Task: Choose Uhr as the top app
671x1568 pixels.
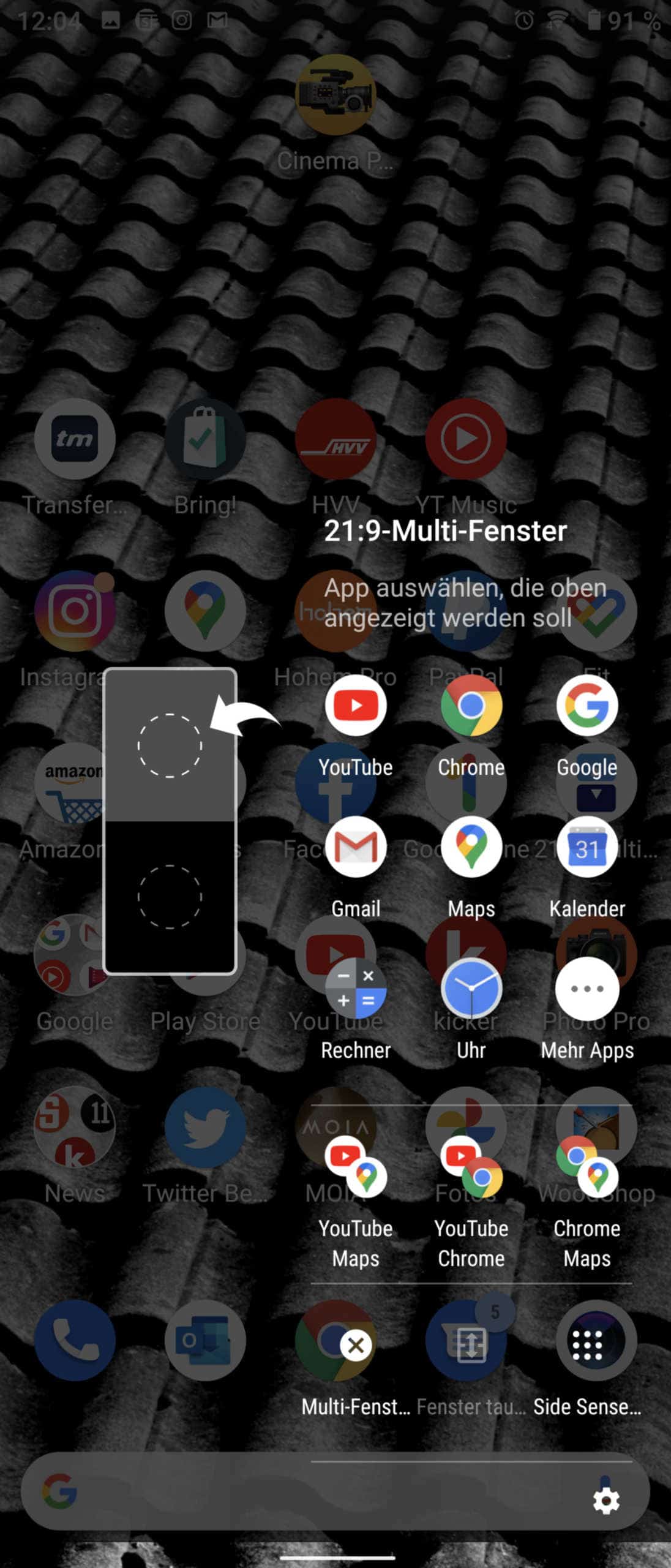Action: click(471, 989)
